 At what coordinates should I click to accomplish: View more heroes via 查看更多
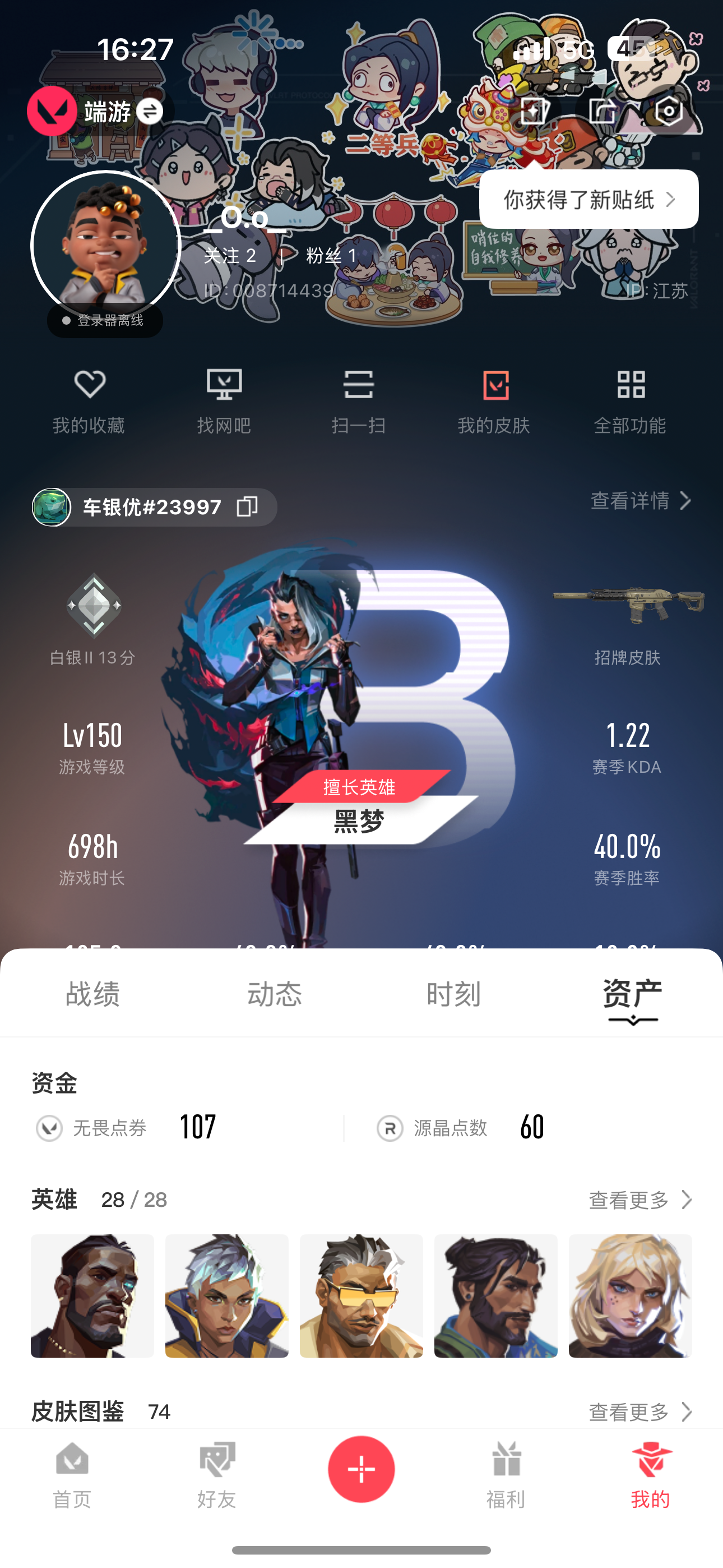point(639,1200)
